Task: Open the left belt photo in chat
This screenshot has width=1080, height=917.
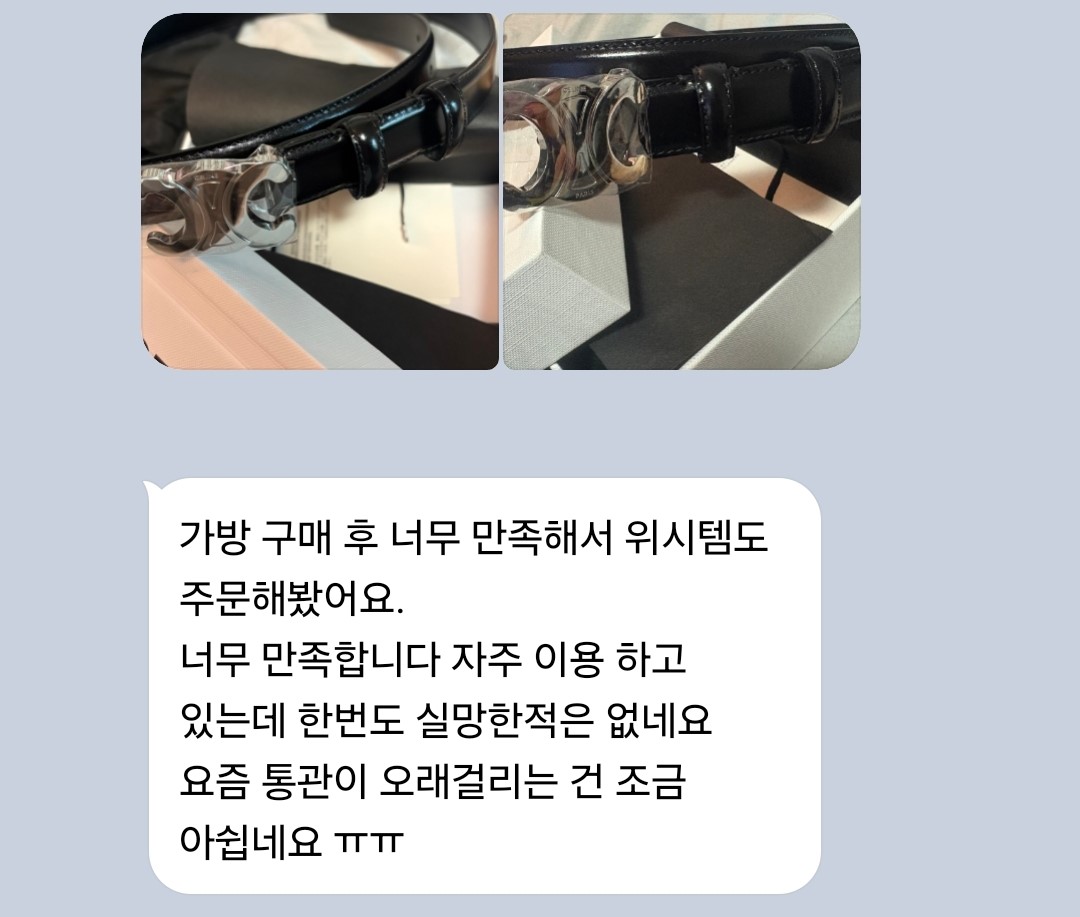Action: tap(319, 191)
